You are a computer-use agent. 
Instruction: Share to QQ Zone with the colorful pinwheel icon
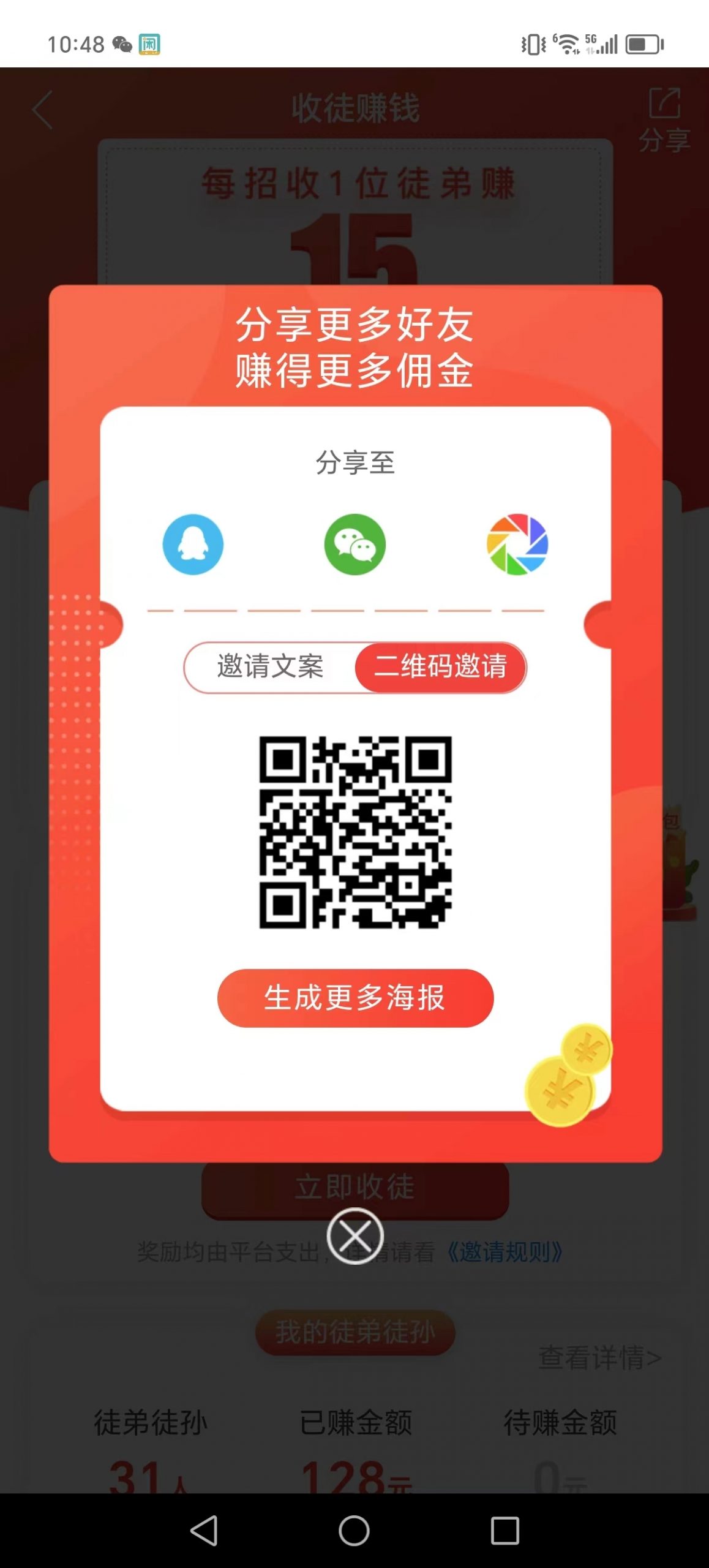516,544
